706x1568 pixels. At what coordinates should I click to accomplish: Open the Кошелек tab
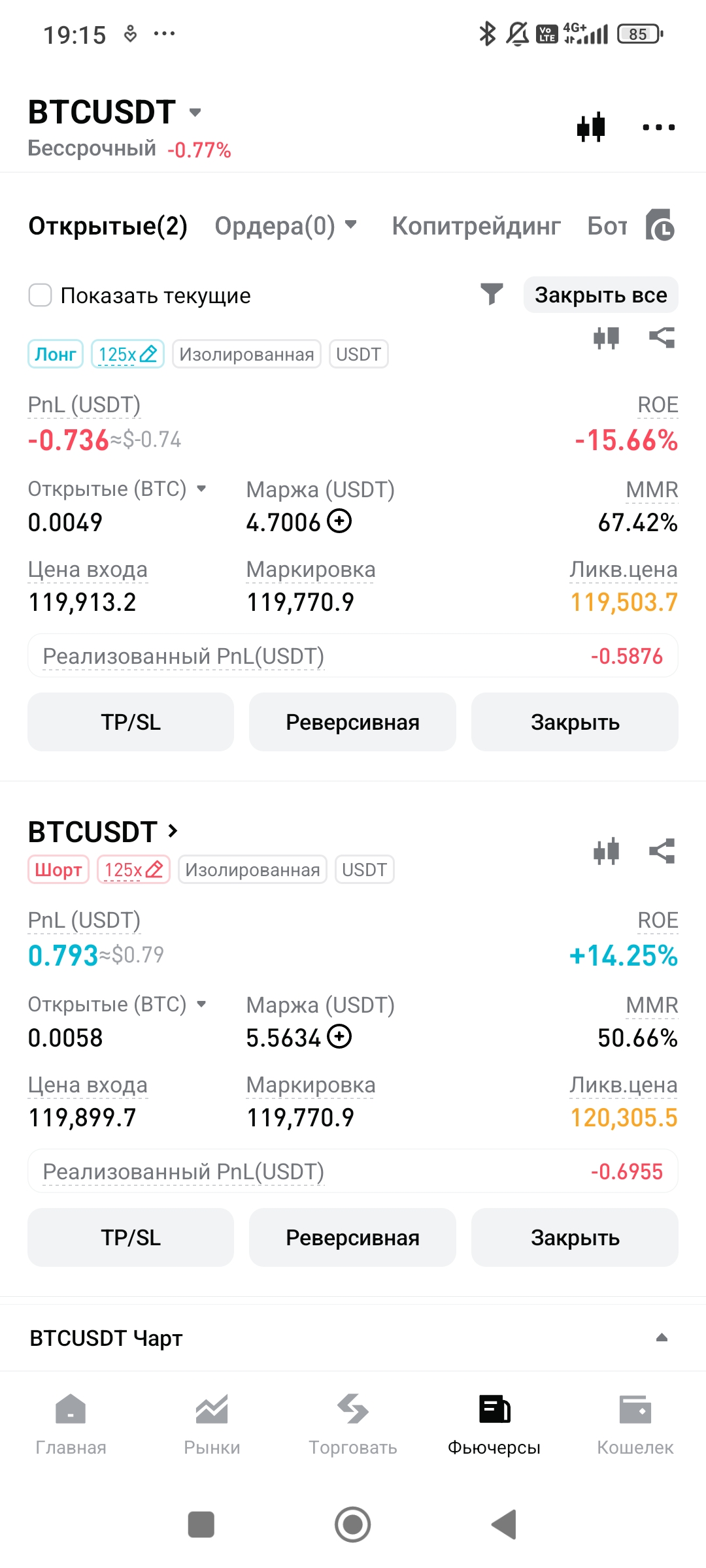[x=635, y=1424]
